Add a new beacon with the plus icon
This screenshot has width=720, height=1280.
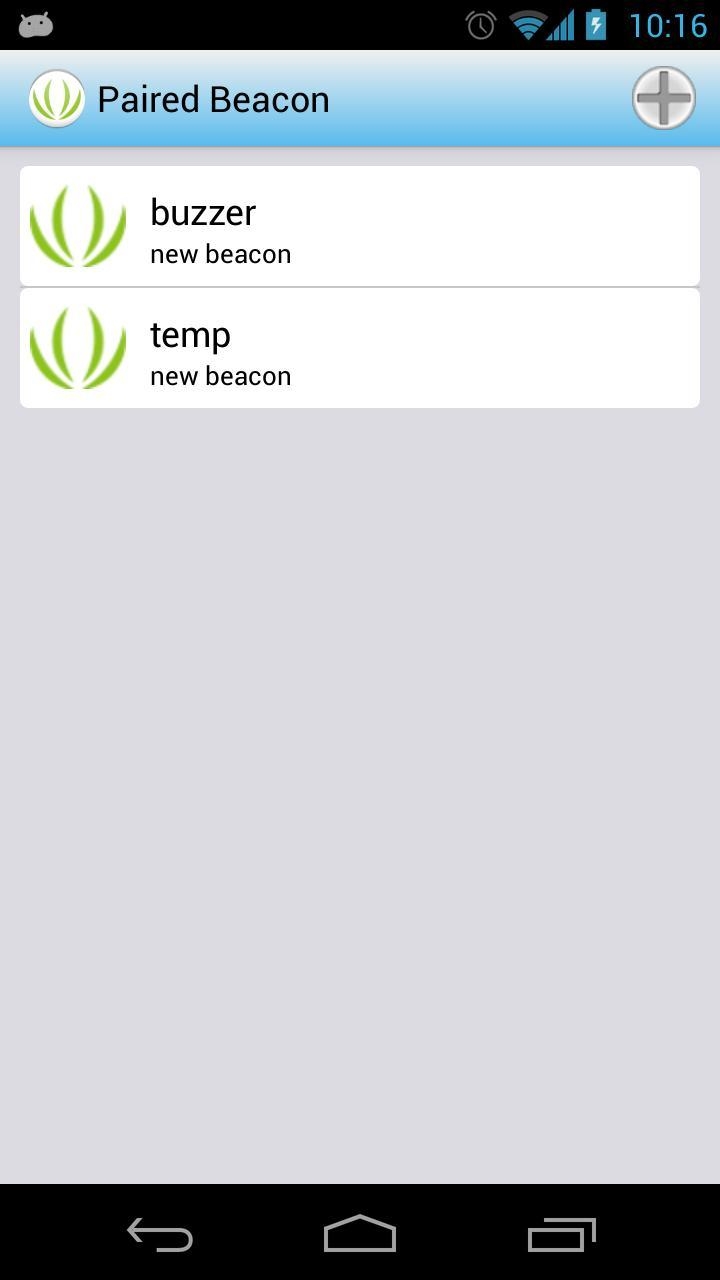tap(663, 98)
